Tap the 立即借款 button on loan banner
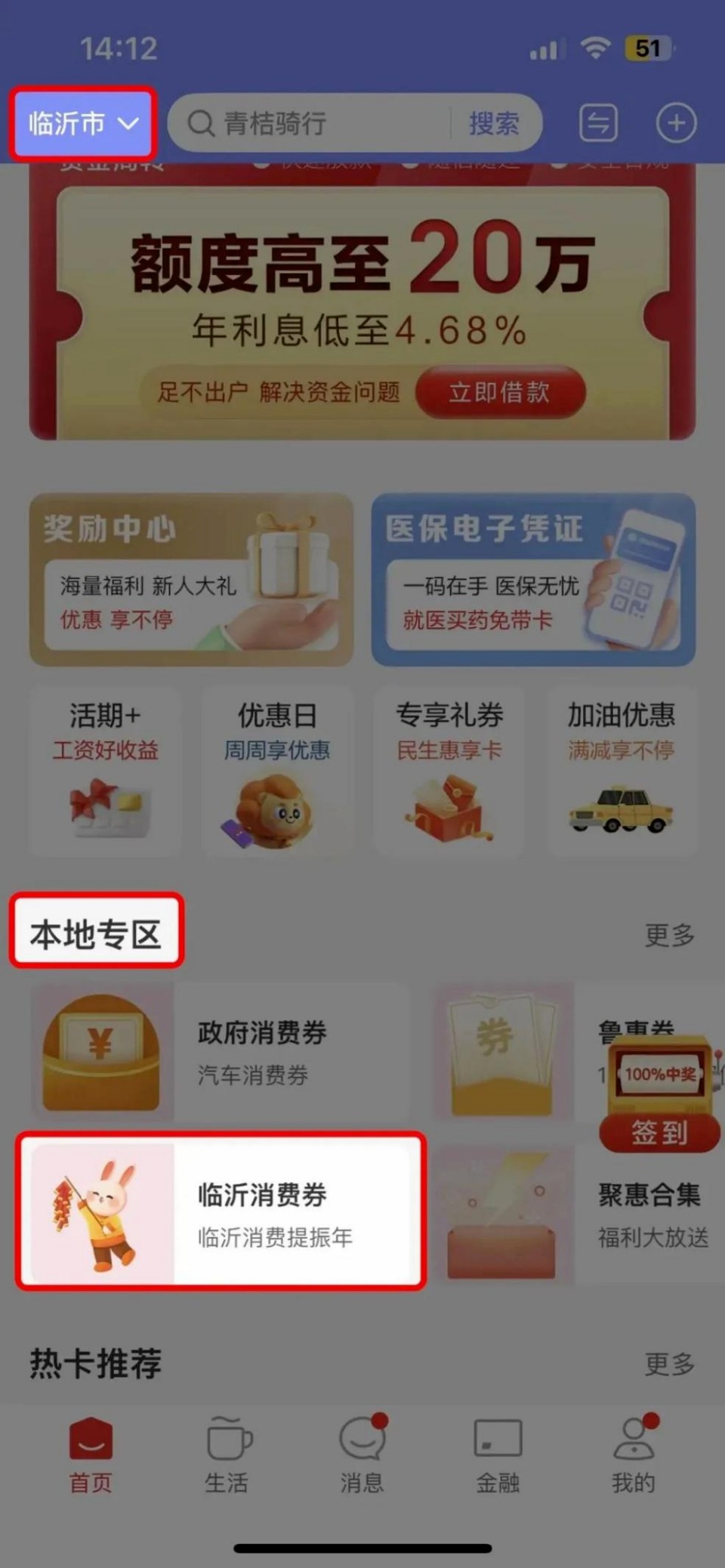The image size is (725, 1568). 499,392
